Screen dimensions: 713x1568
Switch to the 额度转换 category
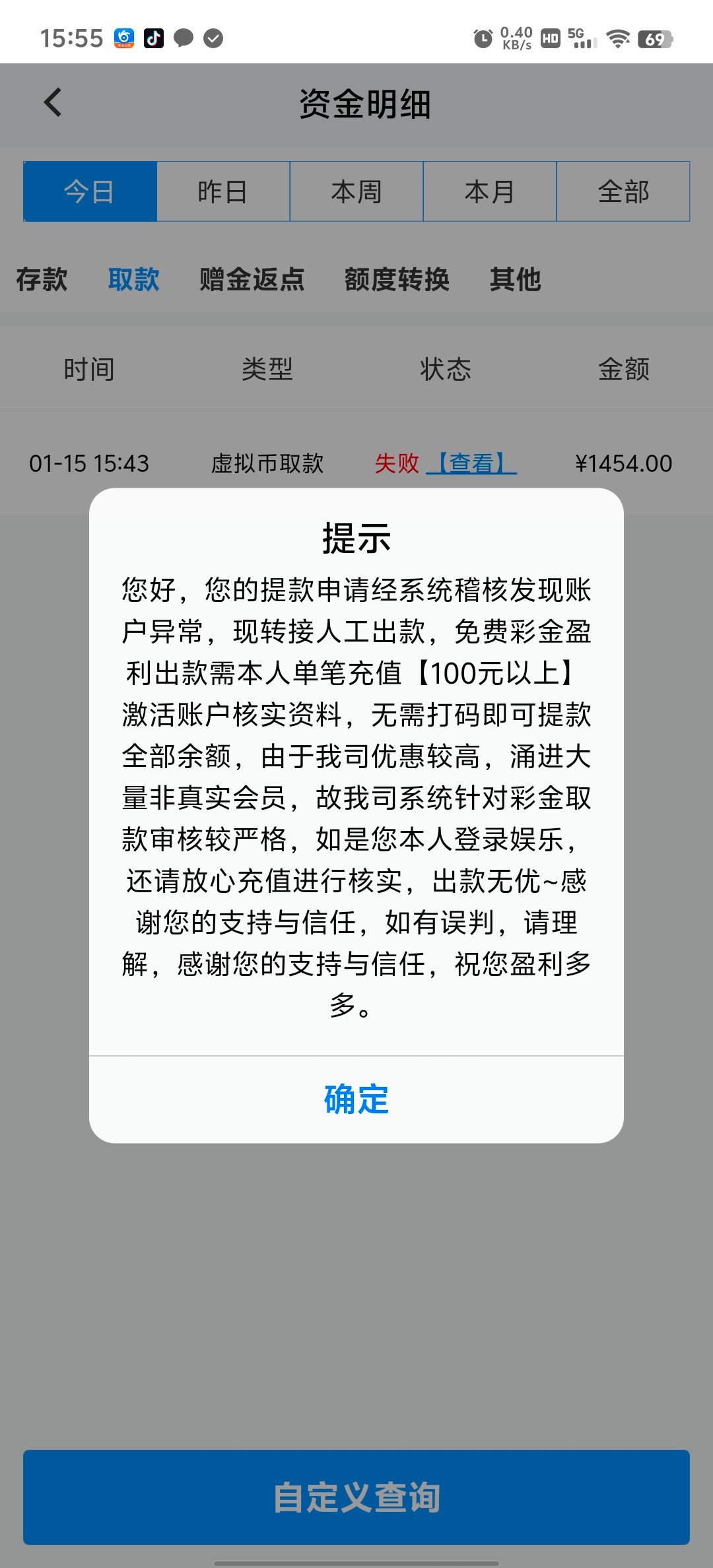(397, 280)
